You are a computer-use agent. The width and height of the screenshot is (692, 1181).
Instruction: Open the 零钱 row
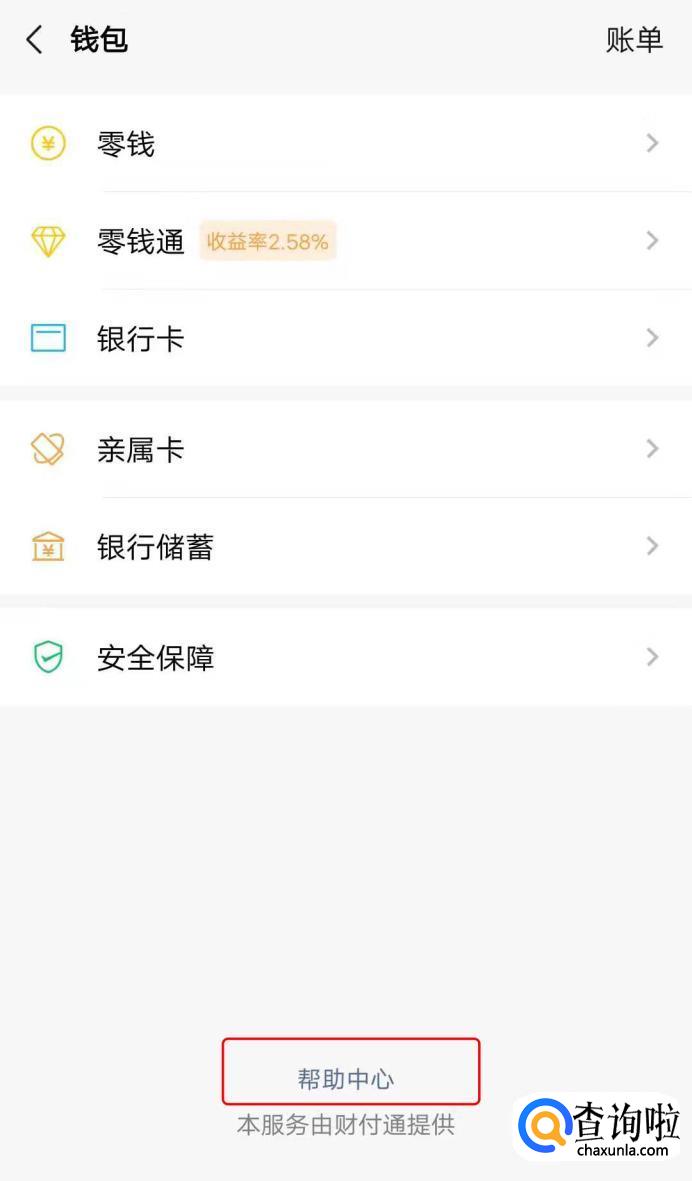[x=345, y=144]
